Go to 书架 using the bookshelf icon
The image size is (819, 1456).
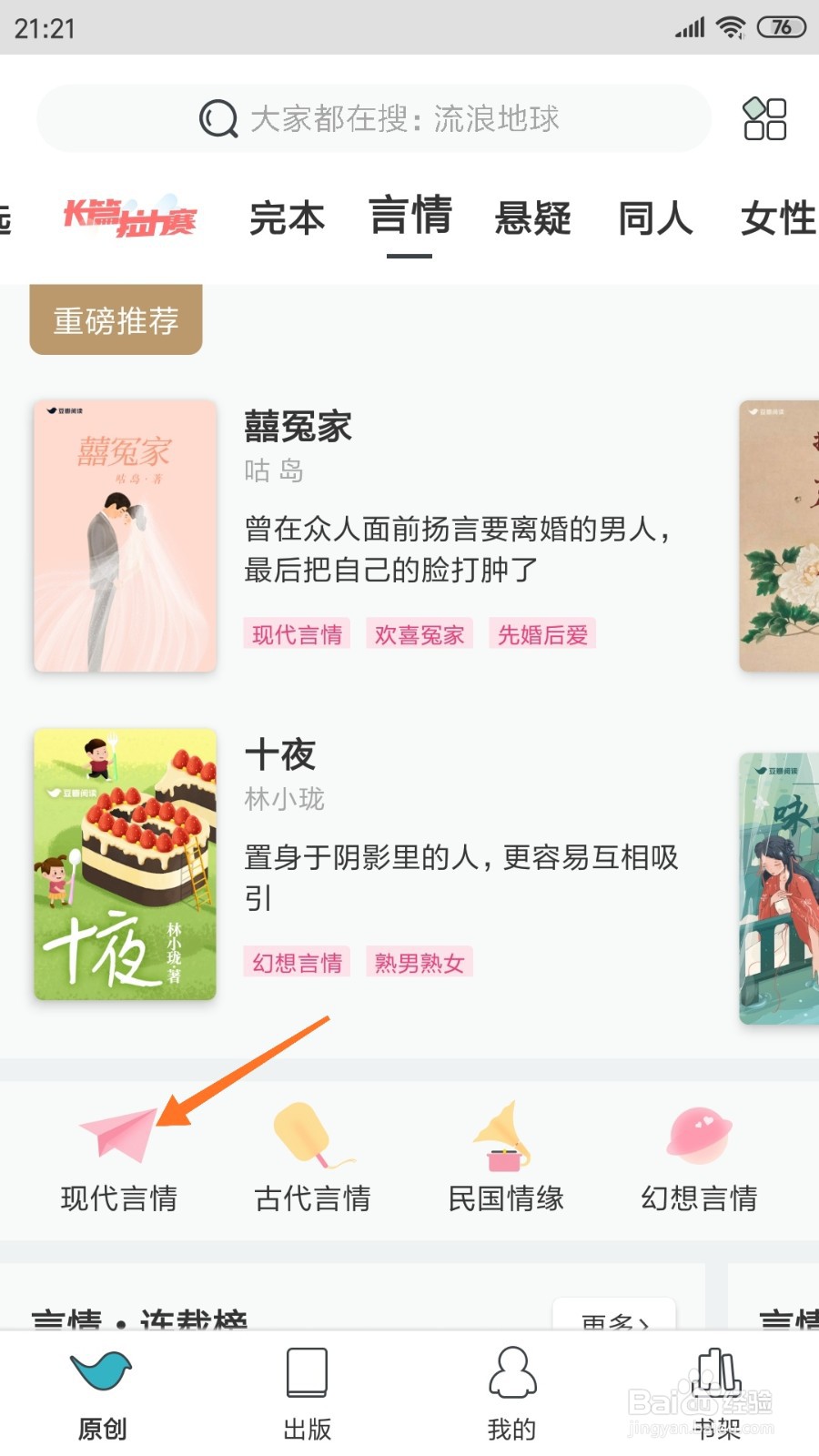pos(716,1374)
